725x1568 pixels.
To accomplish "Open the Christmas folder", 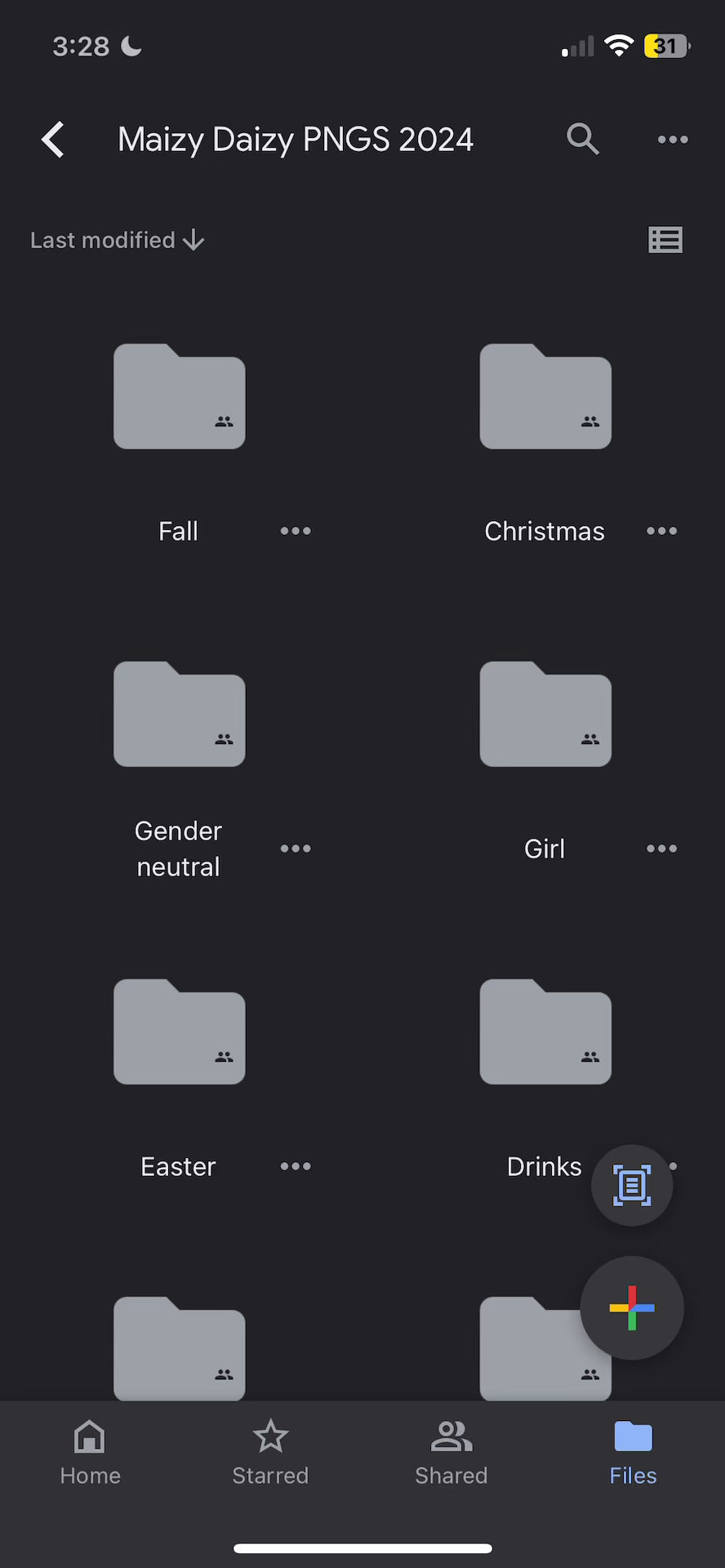I will coord(545,396).
